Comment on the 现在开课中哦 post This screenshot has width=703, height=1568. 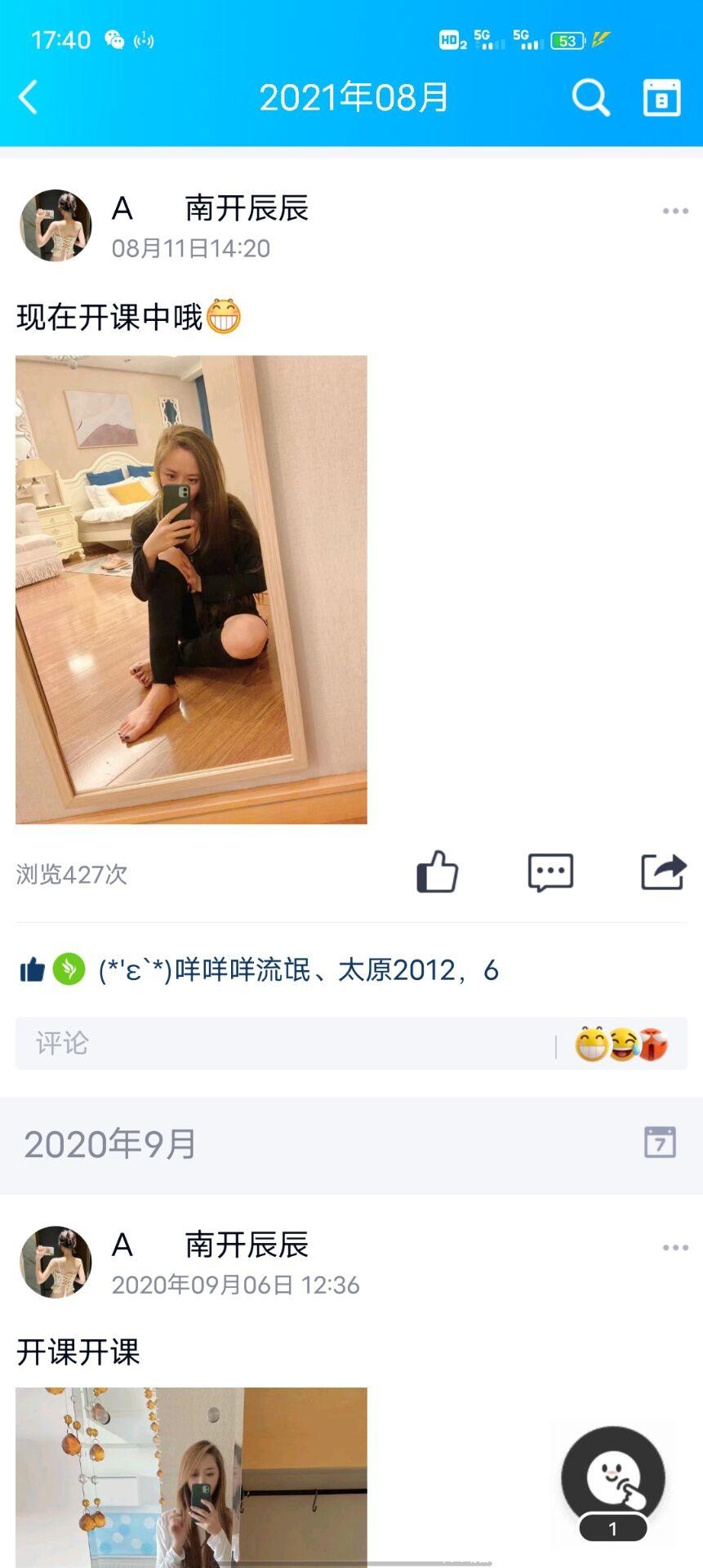click(x=550, y=872)
